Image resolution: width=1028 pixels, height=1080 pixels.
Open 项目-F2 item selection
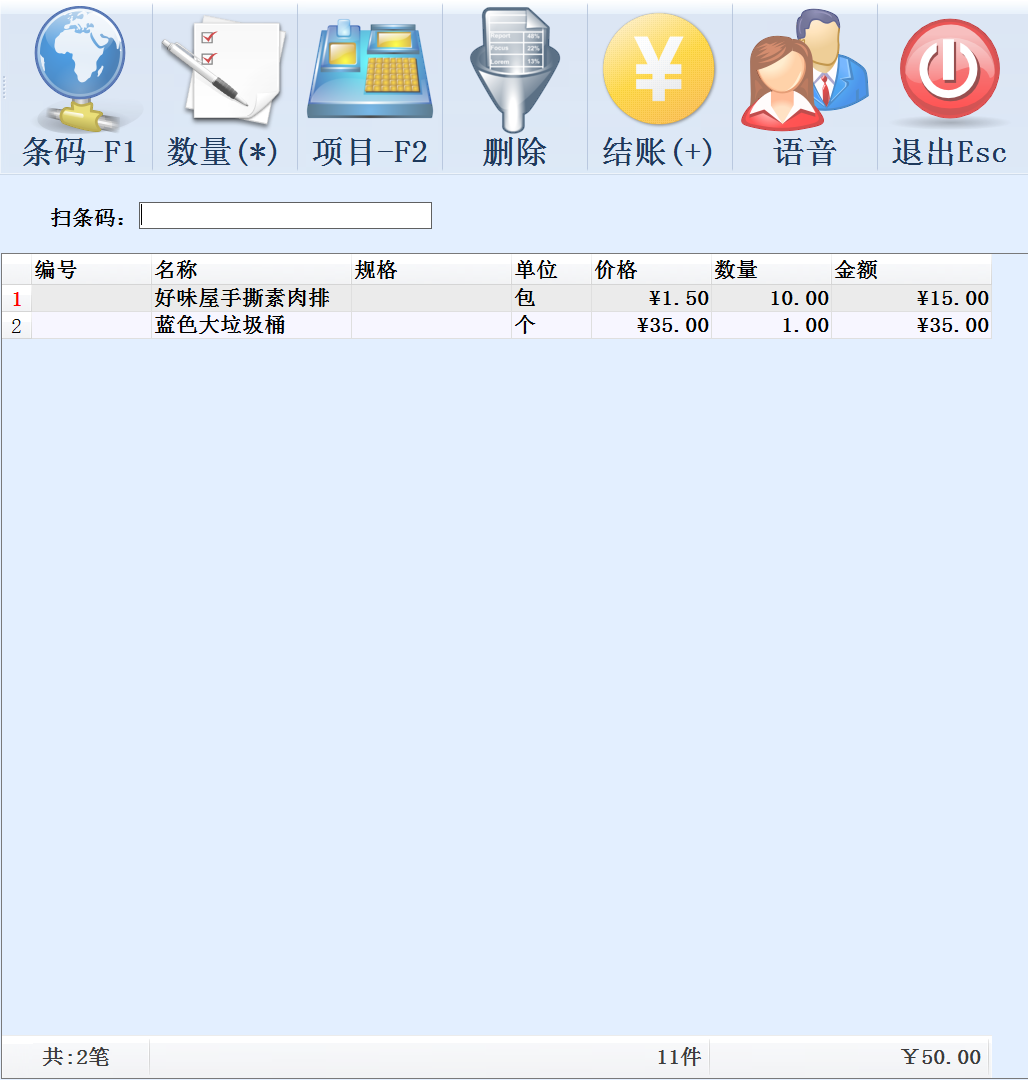[x=370, y=88]
